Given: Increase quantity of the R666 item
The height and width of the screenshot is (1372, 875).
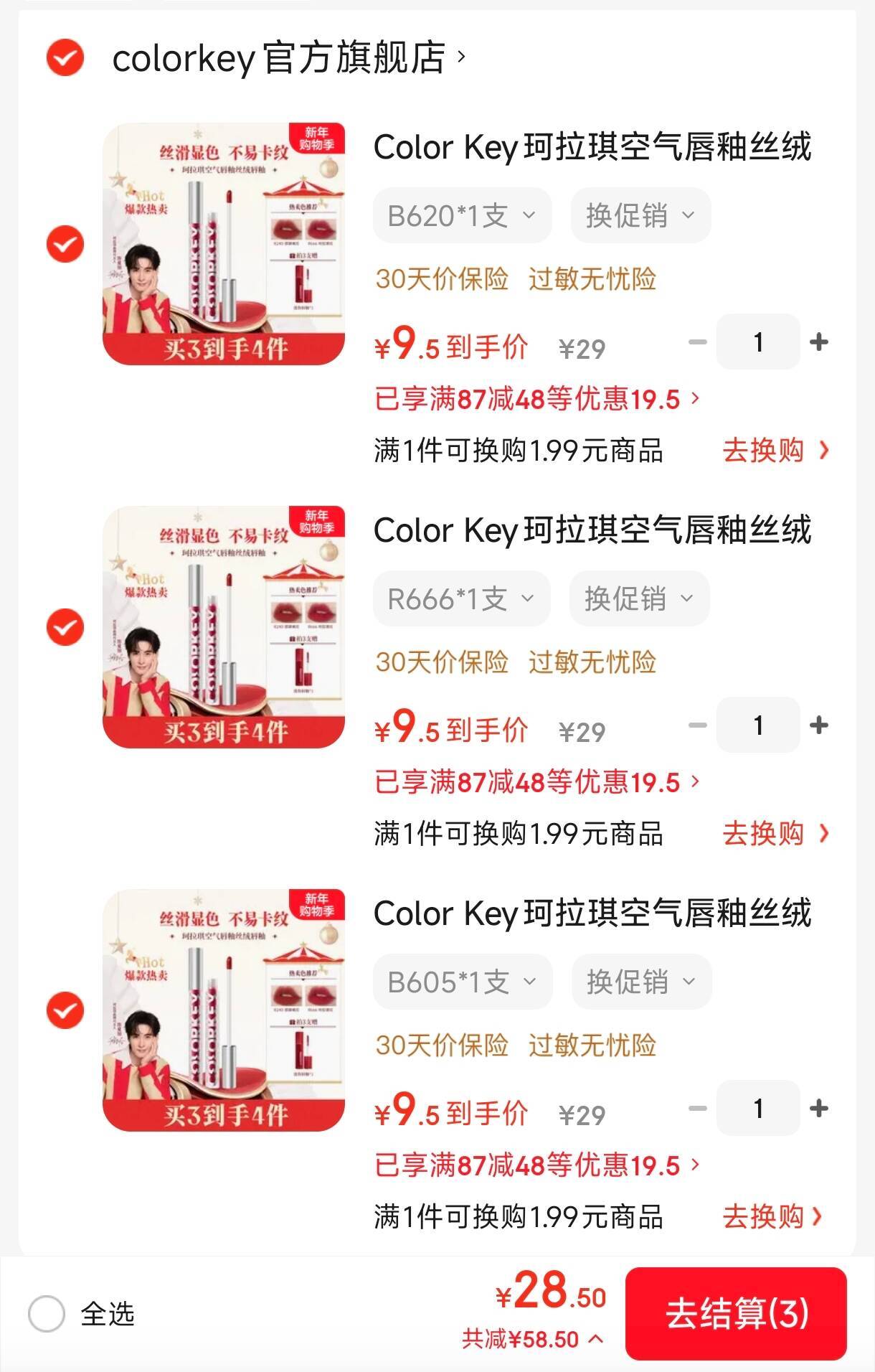Looking at the screenshot, I should (x=818, y=725).
